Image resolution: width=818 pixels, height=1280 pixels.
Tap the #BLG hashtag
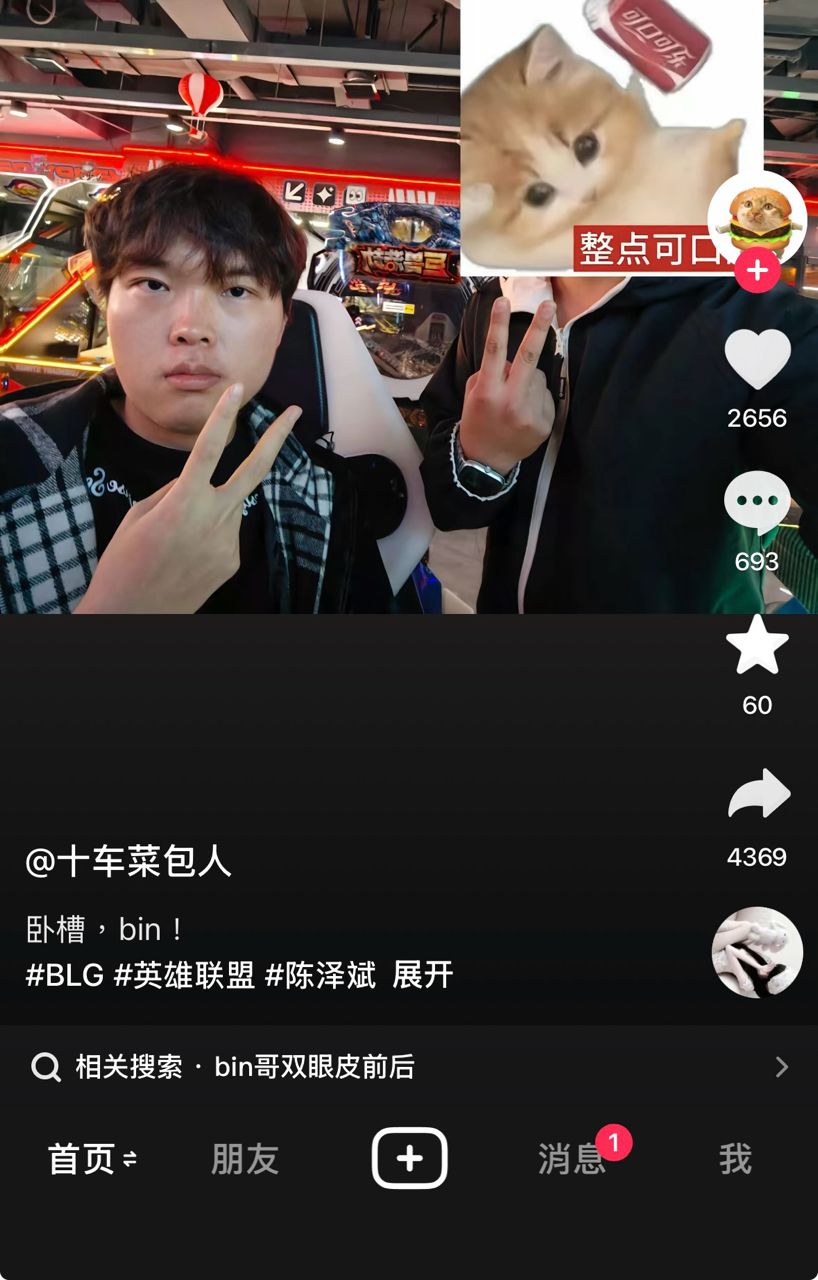[x=65, y=975]
